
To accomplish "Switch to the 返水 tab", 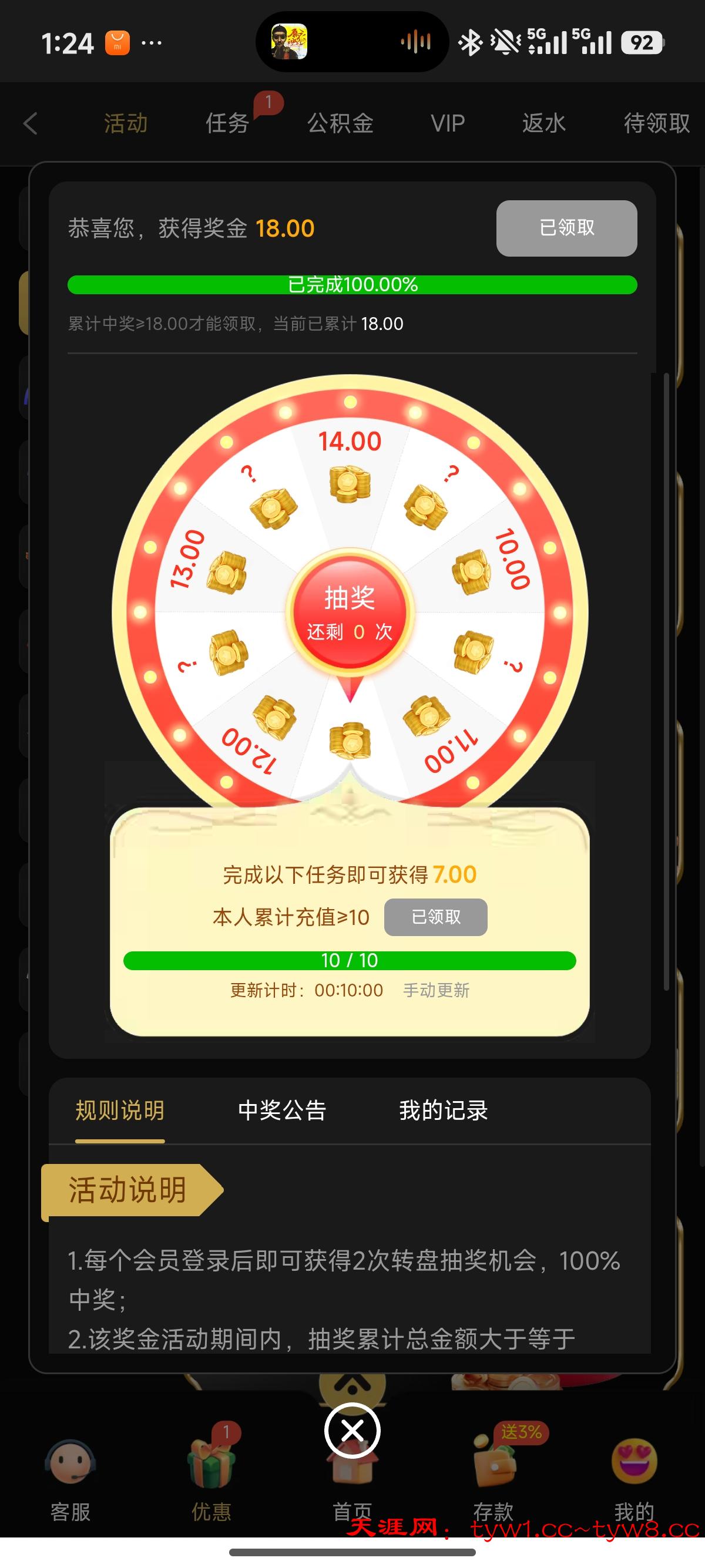I will 543,123.
